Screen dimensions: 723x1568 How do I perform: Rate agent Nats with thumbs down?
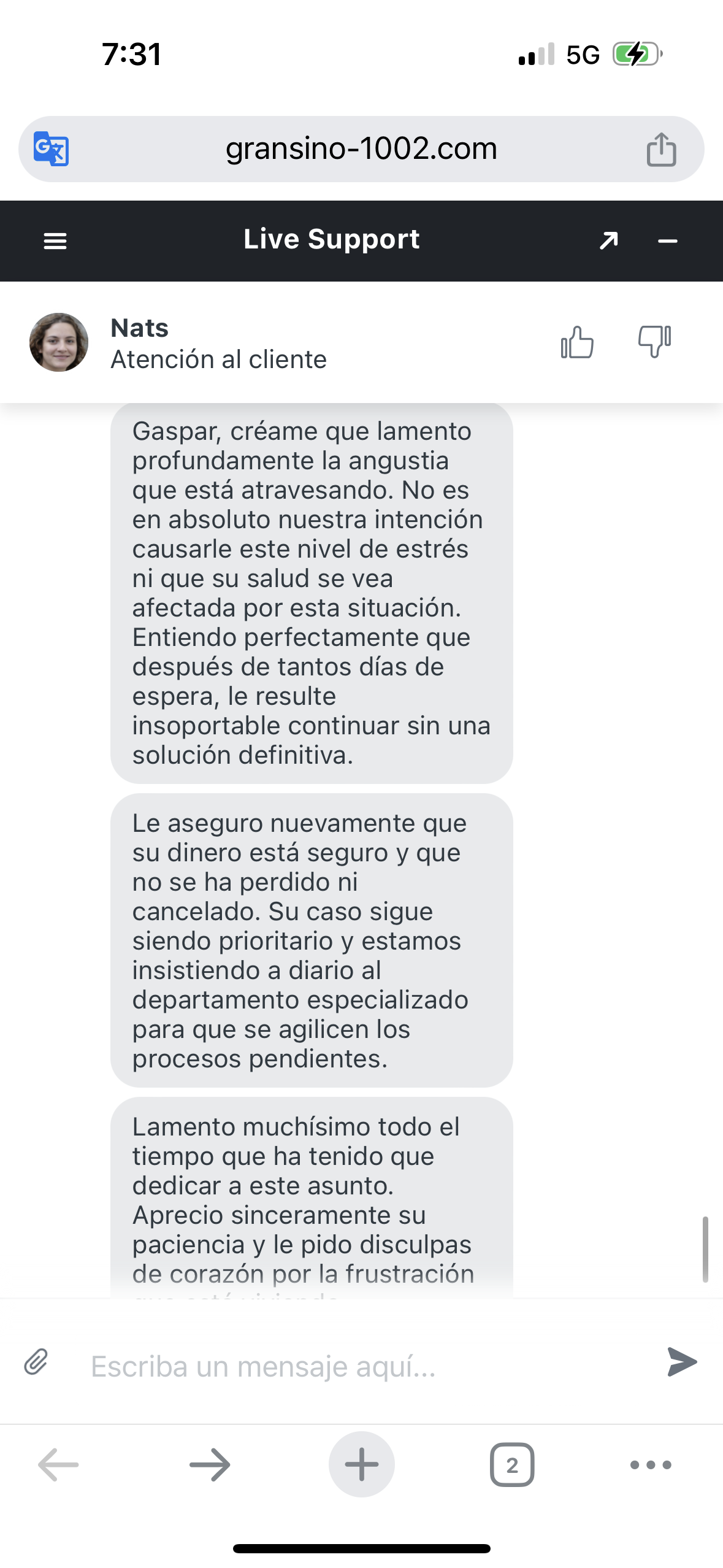coord(654,342)
